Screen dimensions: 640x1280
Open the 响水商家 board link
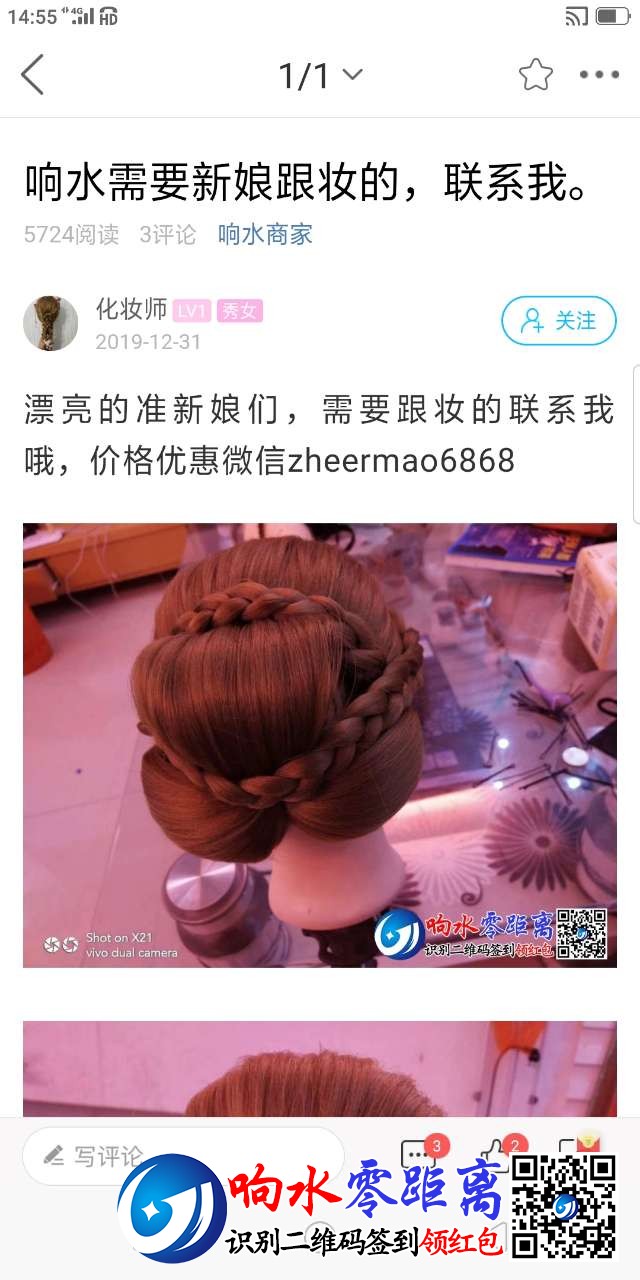265,235
